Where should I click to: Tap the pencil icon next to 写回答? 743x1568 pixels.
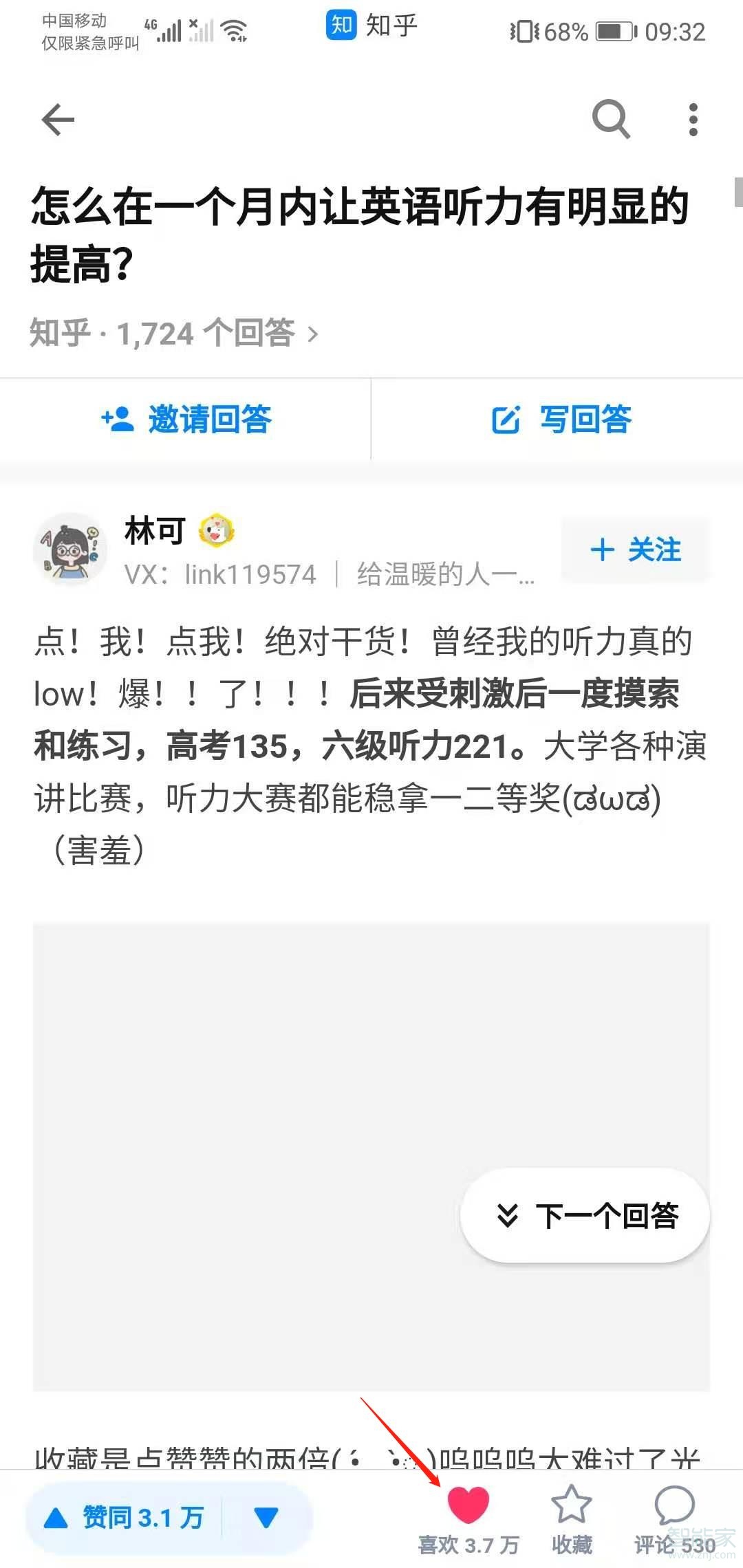506,420
